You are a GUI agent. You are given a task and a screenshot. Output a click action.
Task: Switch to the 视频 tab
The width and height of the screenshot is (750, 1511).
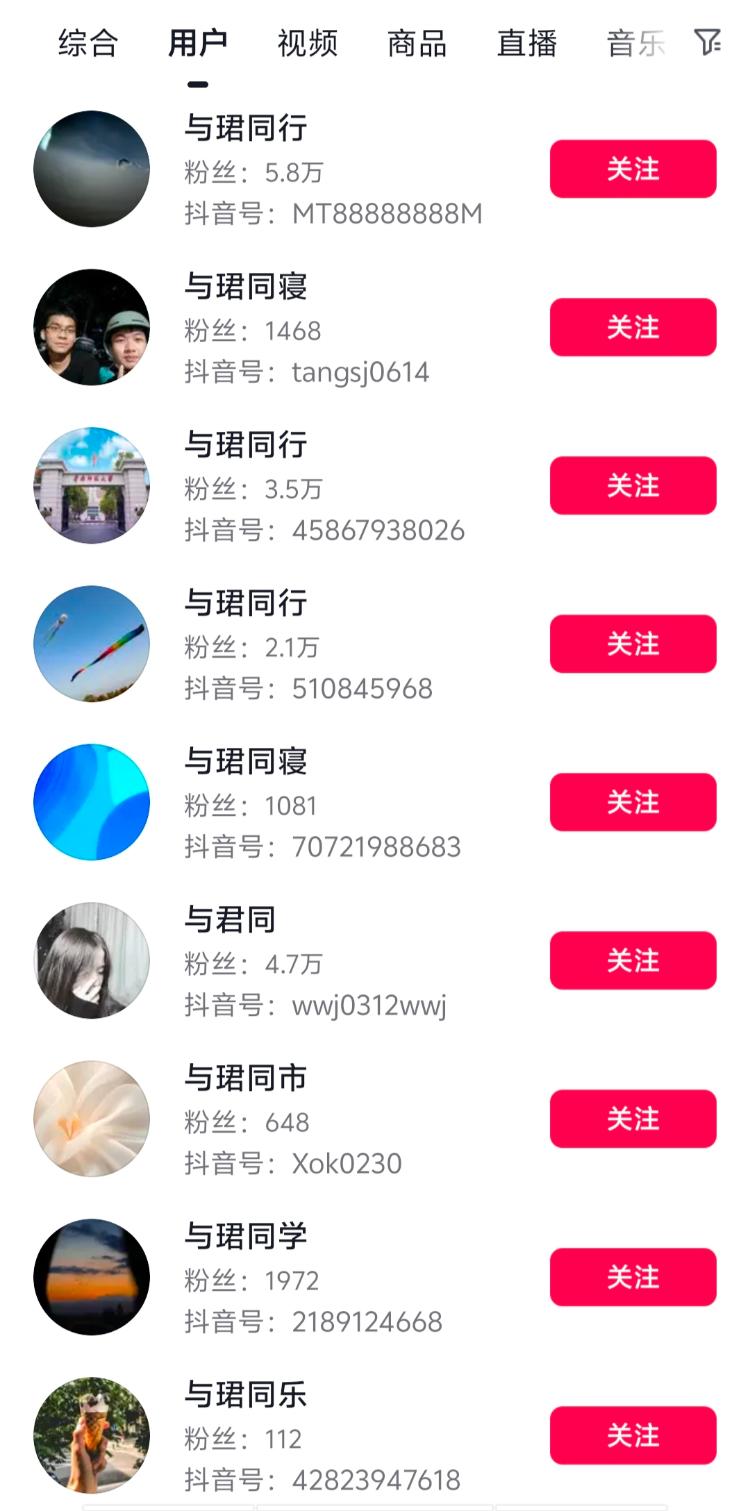(307, 43)
